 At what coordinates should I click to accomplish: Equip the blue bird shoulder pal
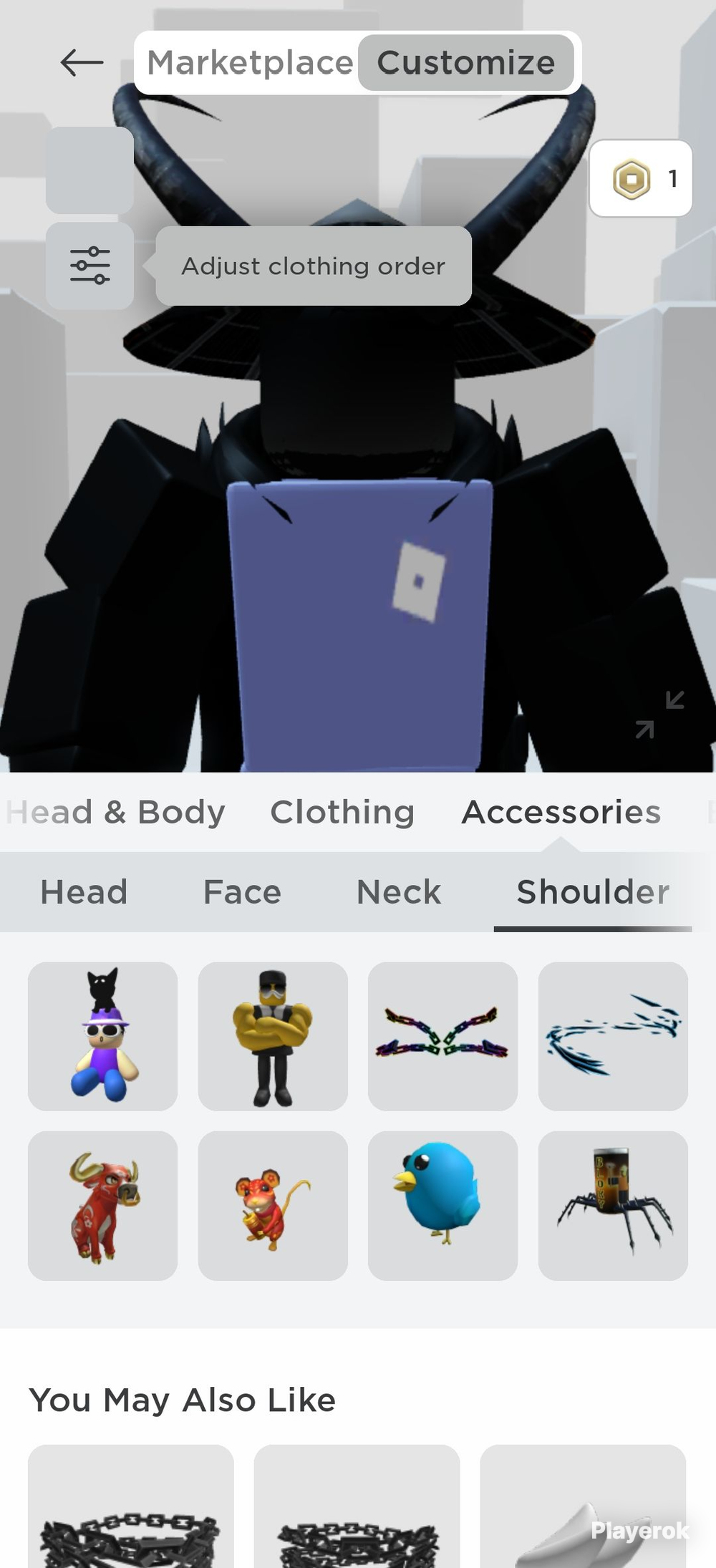pos(442,1206)
